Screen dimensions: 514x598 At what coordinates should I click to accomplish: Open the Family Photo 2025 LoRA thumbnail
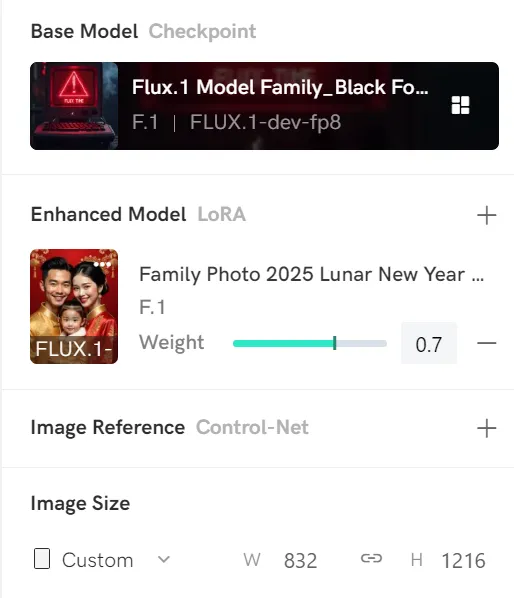click(x=74, y=306)
